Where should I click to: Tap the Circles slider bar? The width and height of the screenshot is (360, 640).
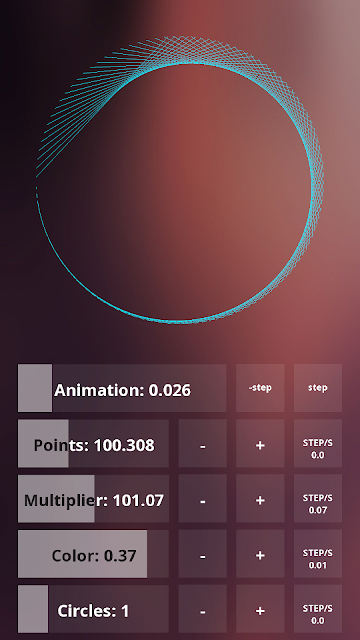[x=93, y=609]
